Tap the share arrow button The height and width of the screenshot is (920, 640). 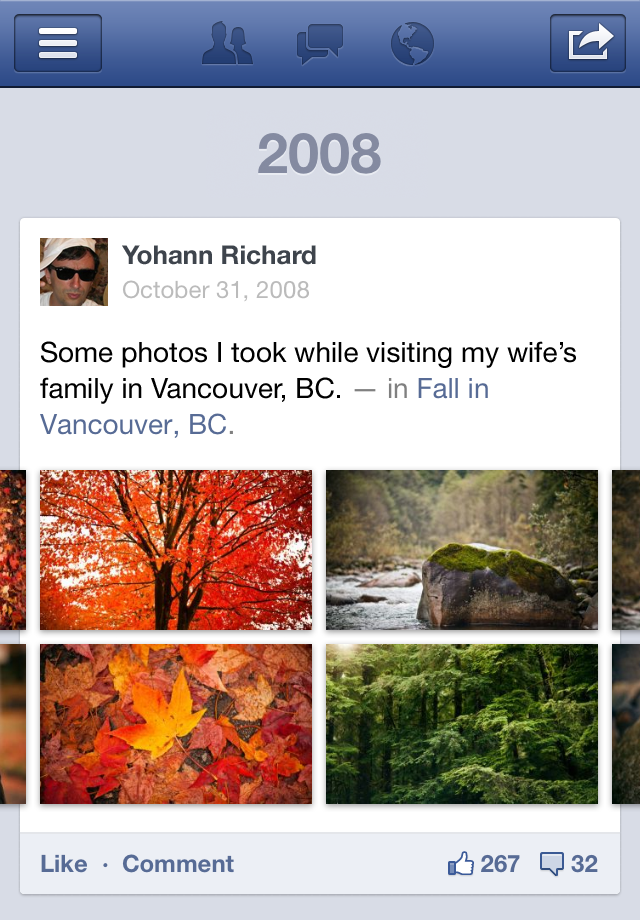point(588,44)
